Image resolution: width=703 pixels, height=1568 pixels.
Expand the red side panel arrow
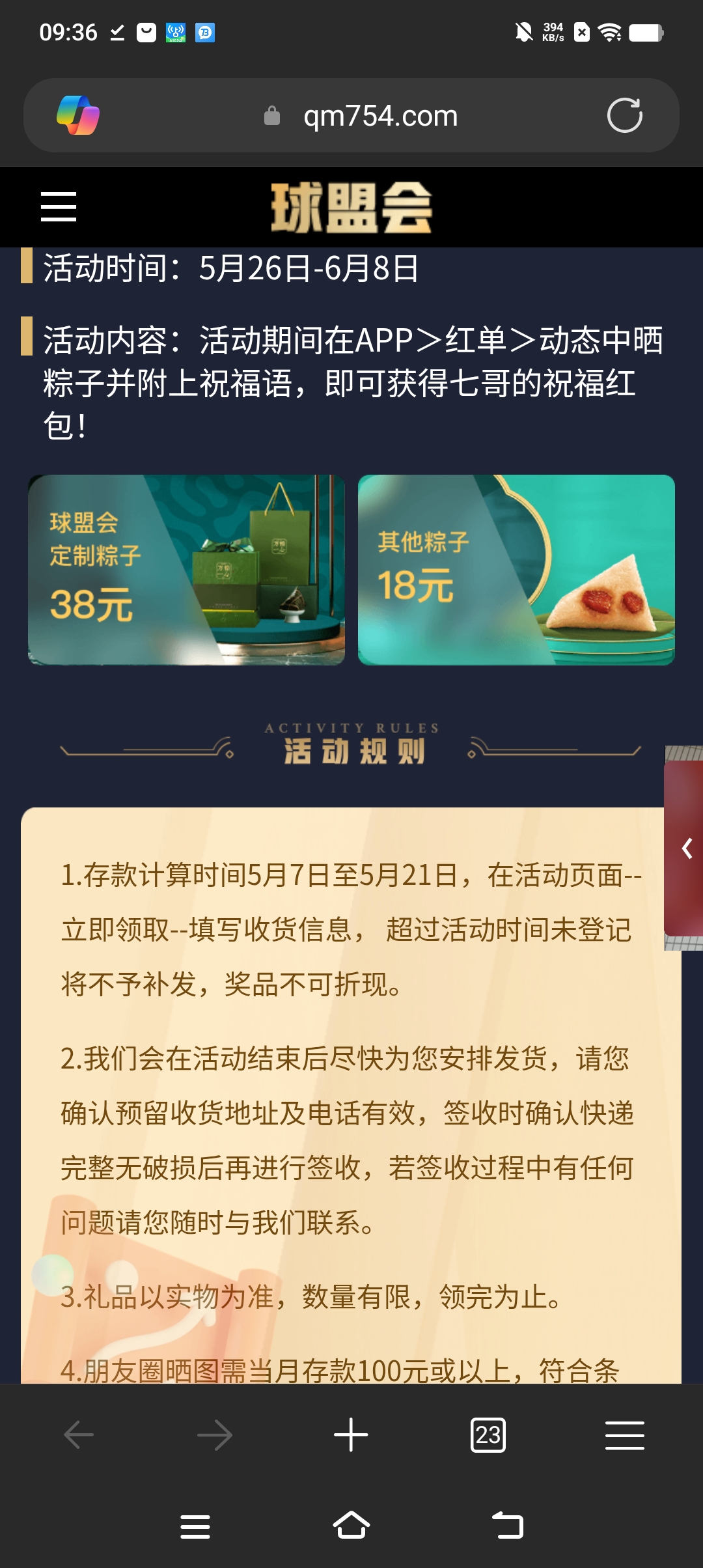(x=686, y=848)
